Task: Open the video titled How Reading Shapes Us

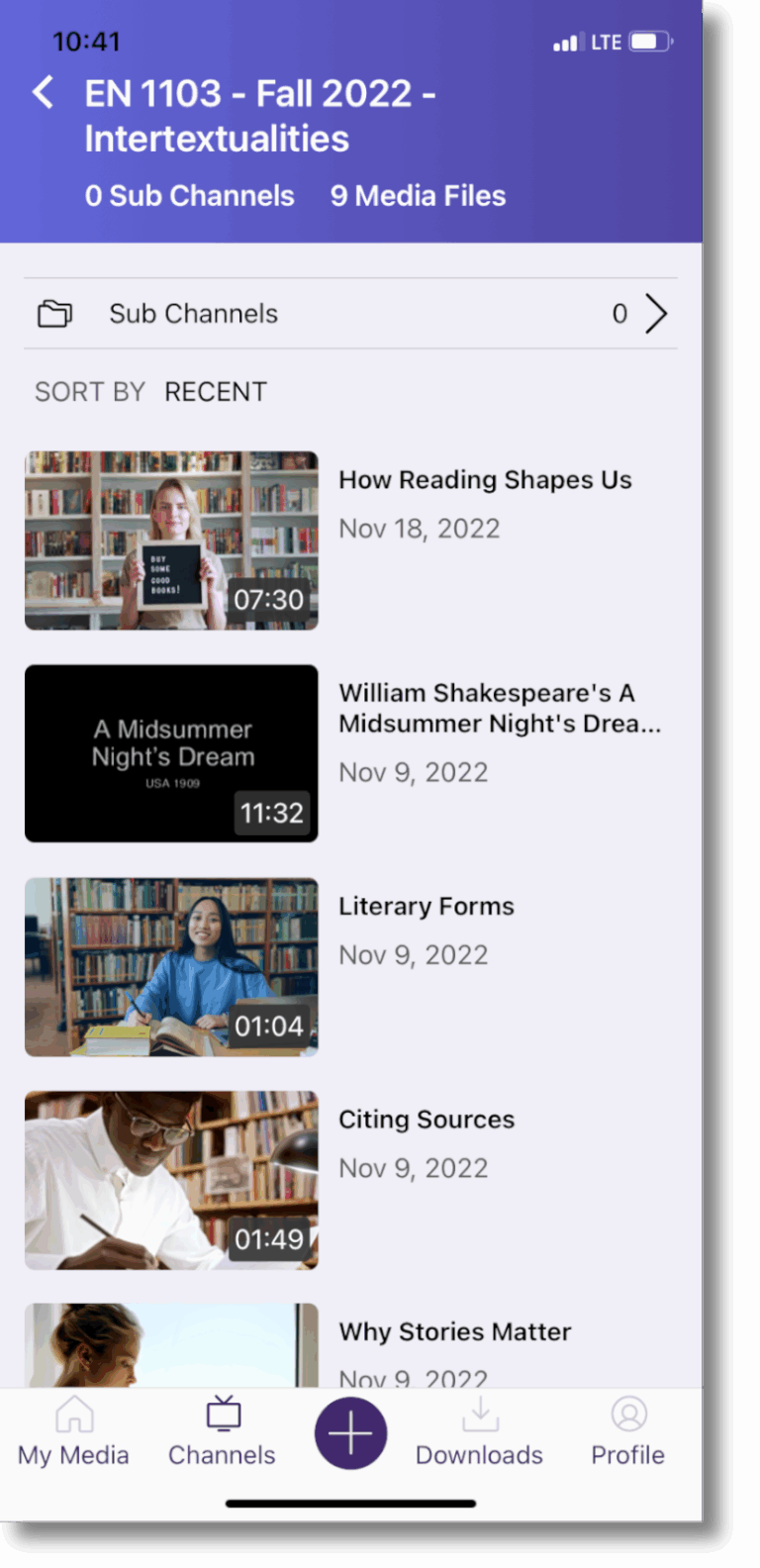Action: click(485, 479)
